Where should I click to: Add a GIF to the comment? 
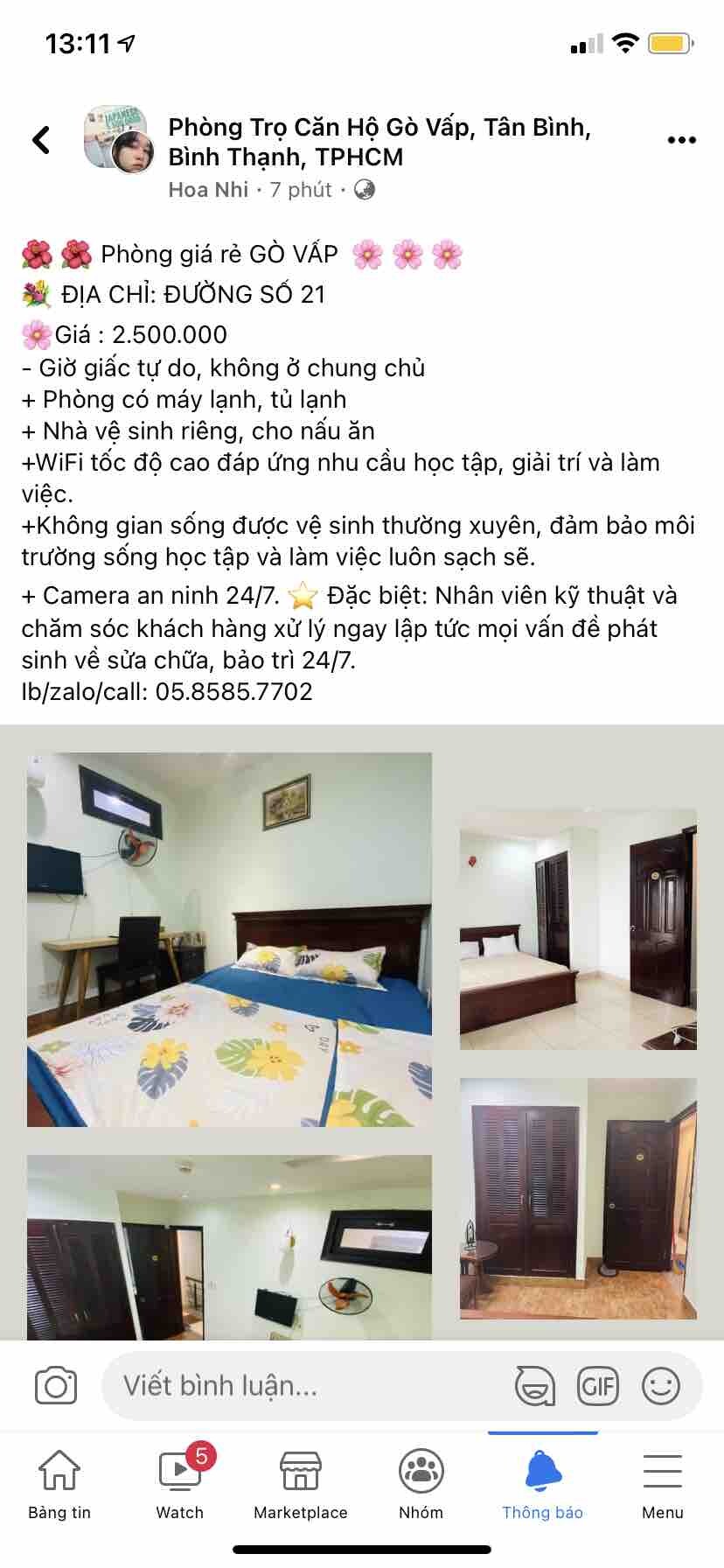click(x=598, y=1386)
